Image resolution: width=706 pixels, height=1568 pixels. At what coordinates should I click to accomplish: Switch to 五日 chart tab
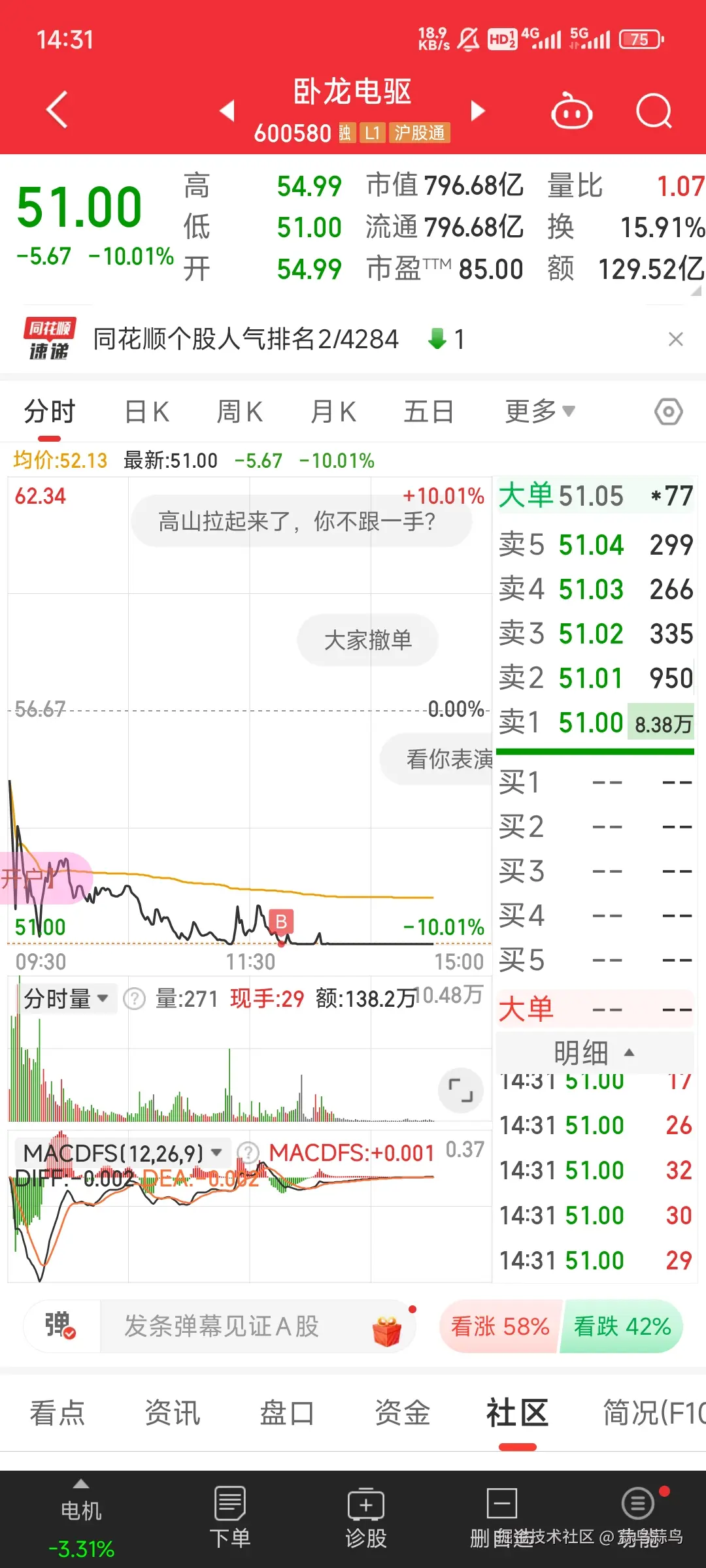pyautogui.click(x=428, y=412)
